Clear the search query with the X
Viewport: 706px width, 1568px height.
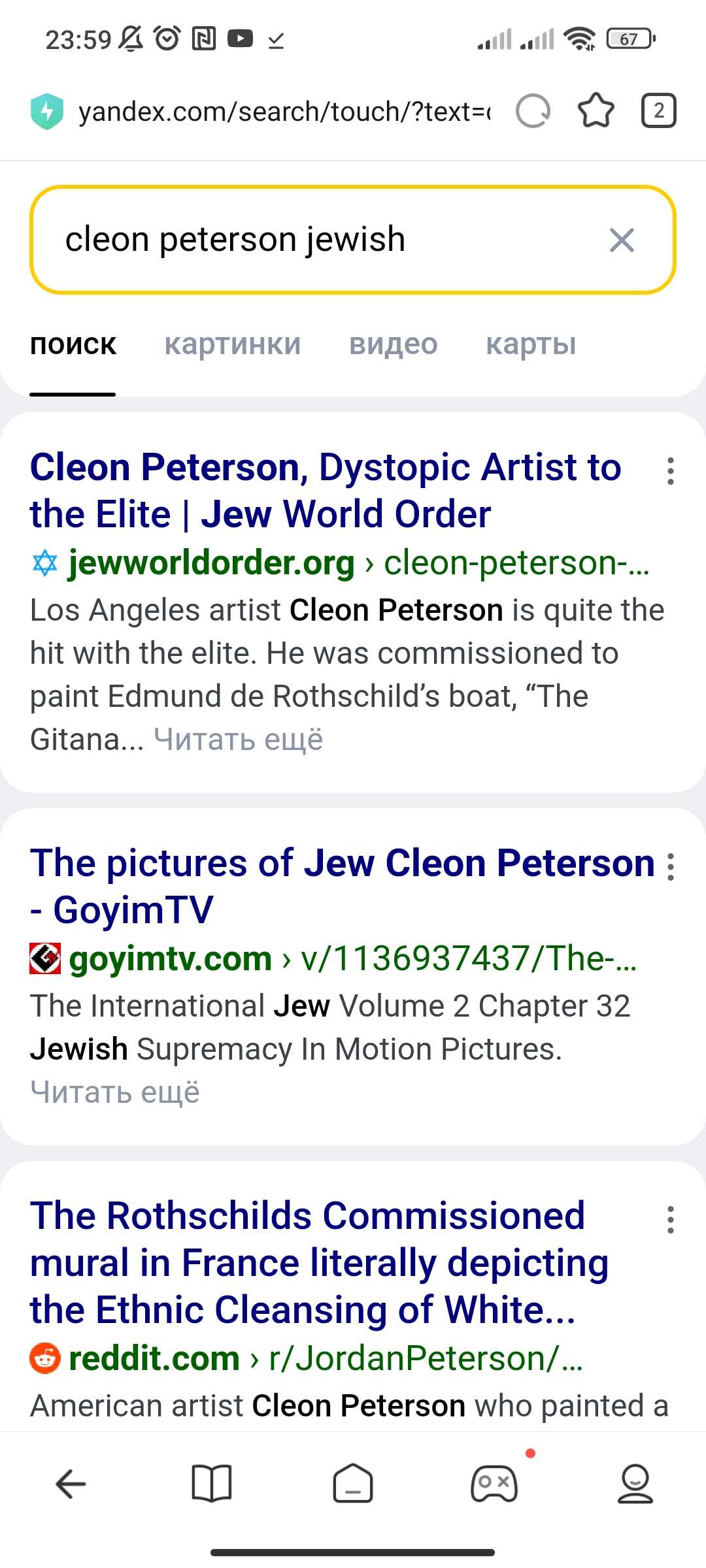pos(622,240)
